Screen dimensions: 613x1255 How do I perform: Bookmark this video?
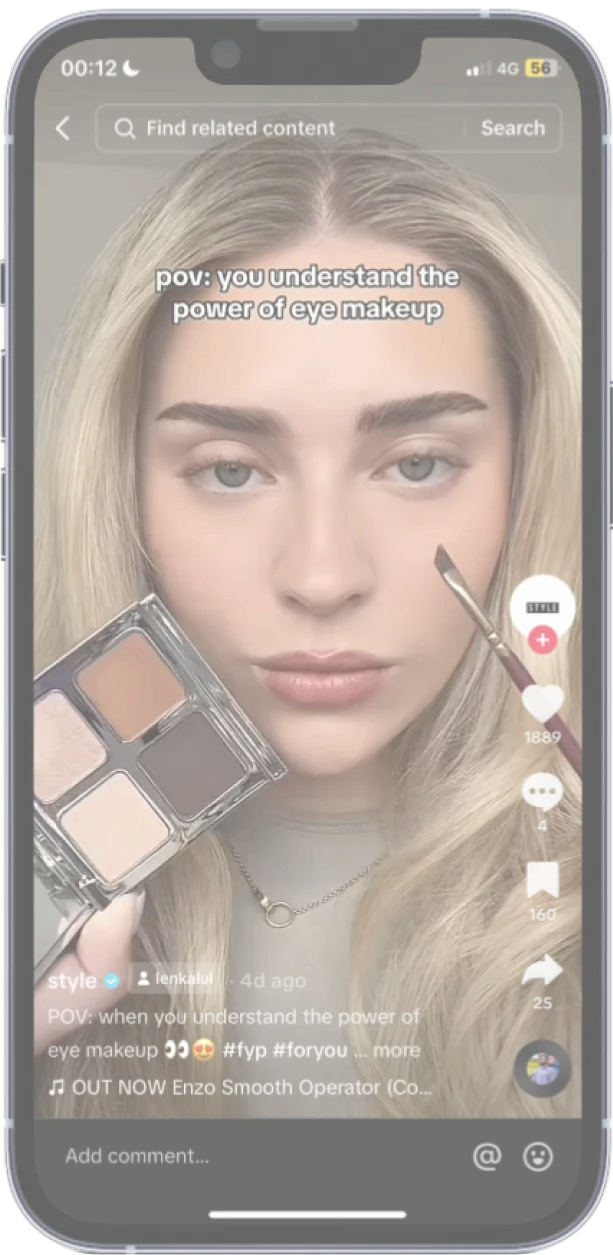[542, 880]
